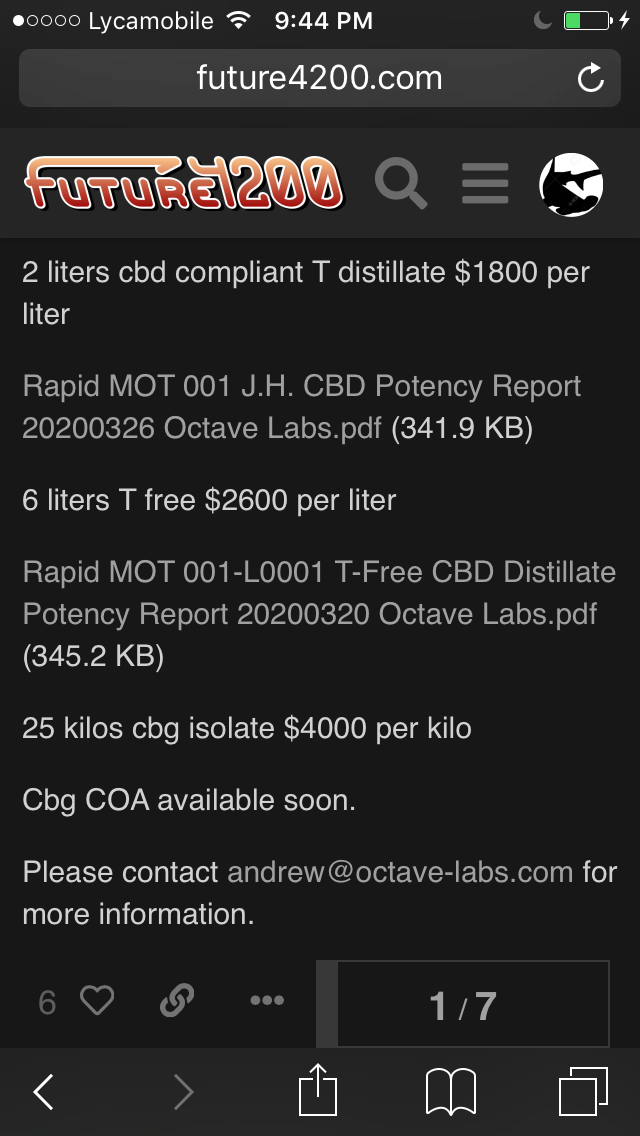Show more post actions (three dots)
The image size is (640, 1136).
[267, 1001]
